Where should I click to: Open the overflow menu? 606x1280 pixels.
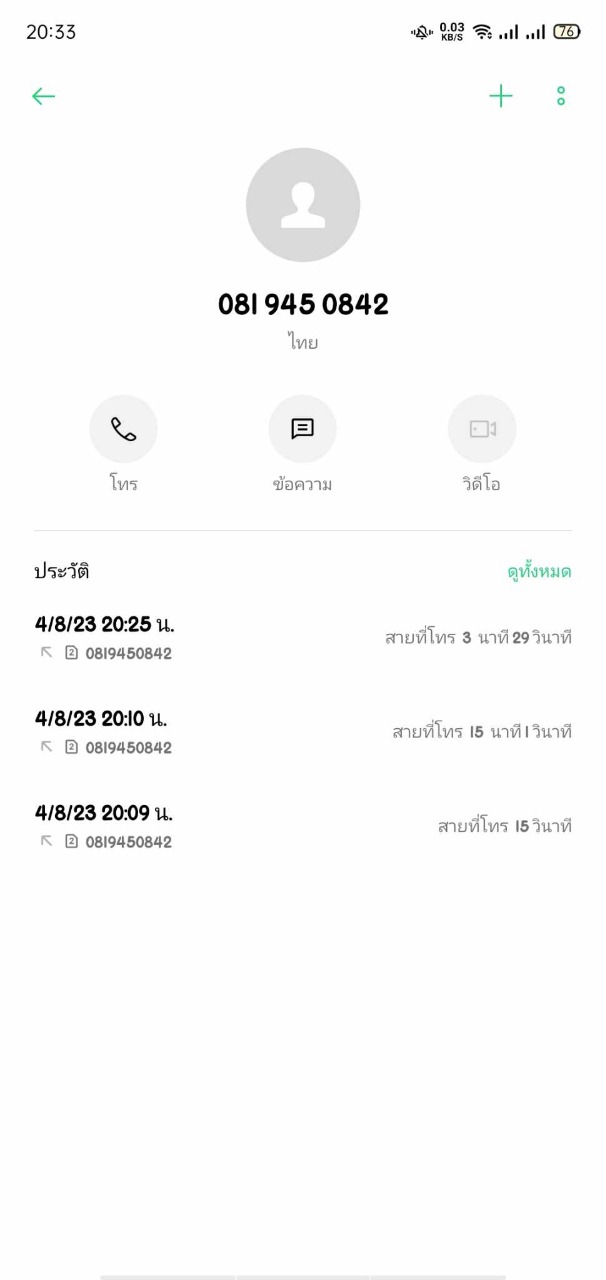pos(561,96)
